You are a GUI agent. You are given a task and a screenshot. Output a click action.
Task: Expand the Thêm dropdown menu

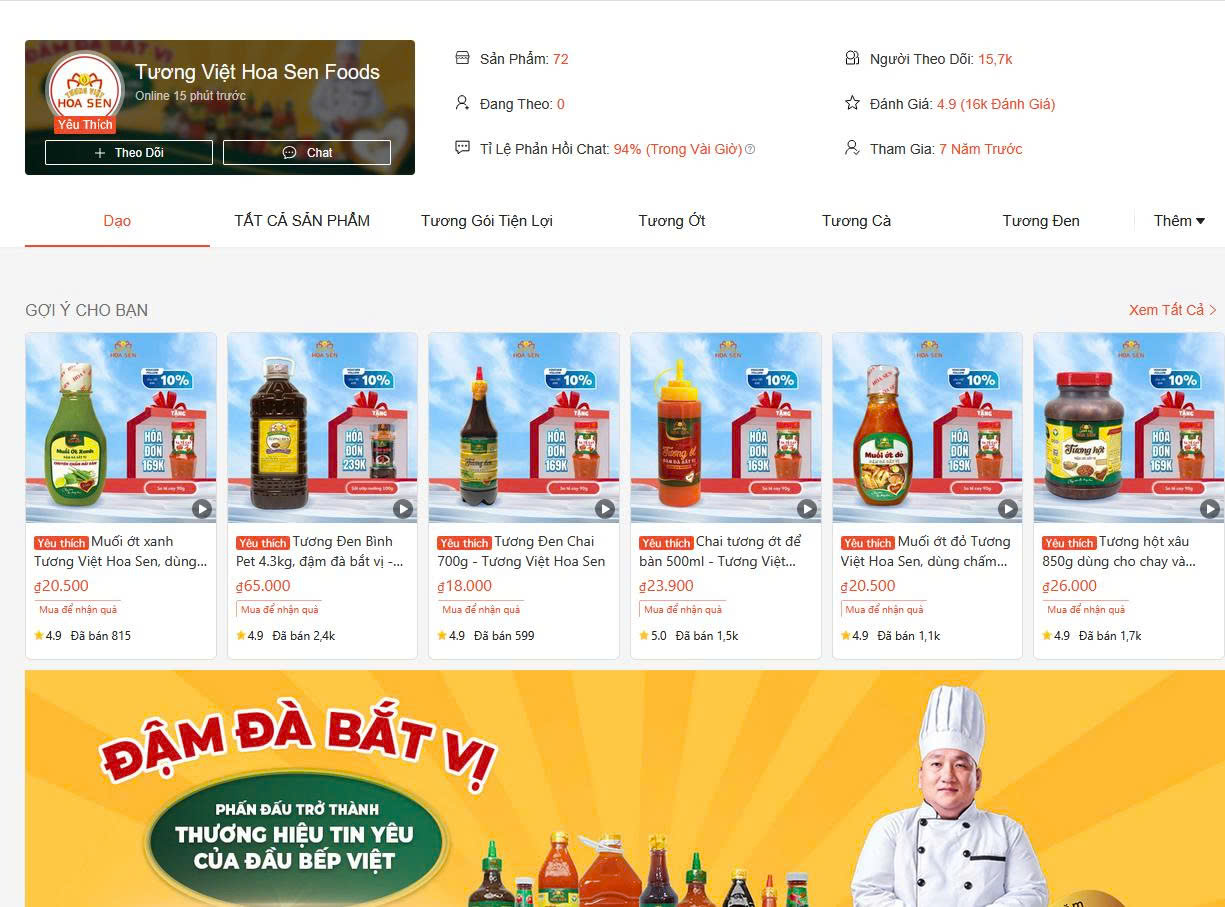point(1179,221)
